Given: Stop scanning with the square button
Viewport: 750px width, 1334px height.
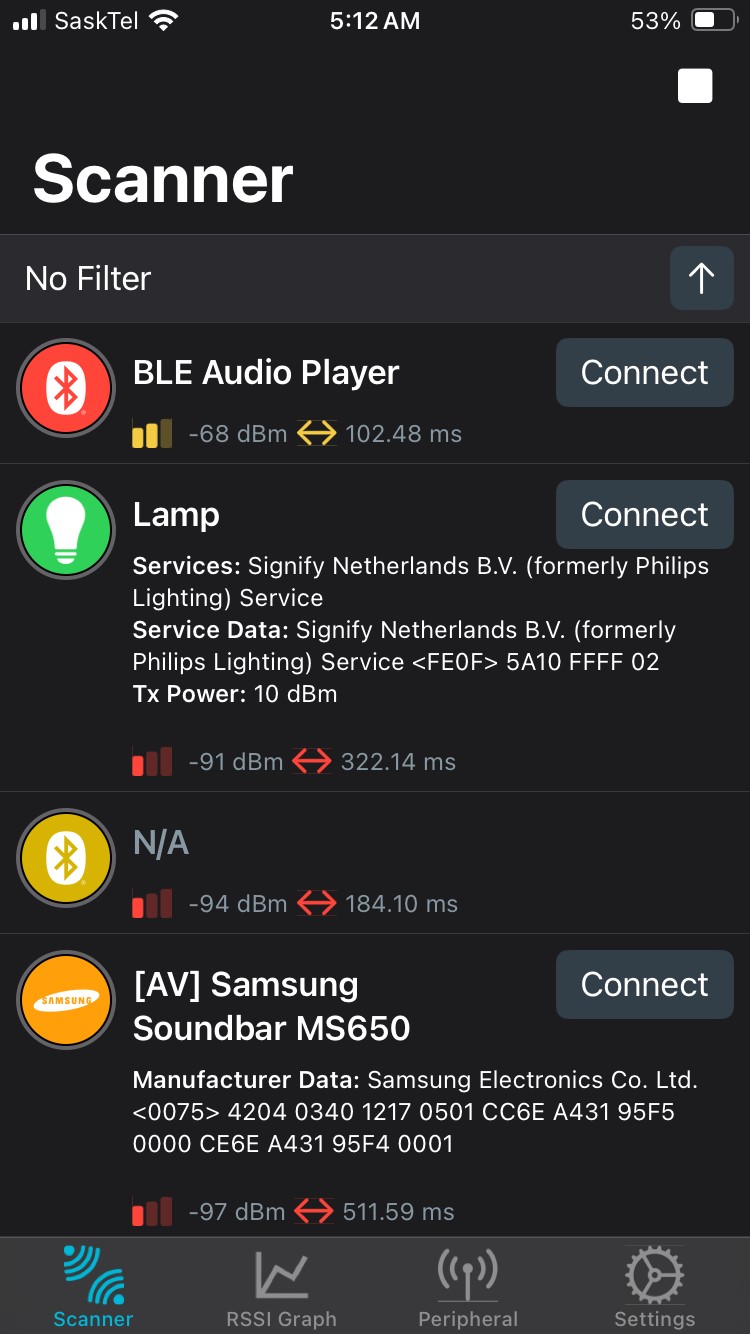Looking at the screenshot, I should pyautogui.click(x=695, y=86).
